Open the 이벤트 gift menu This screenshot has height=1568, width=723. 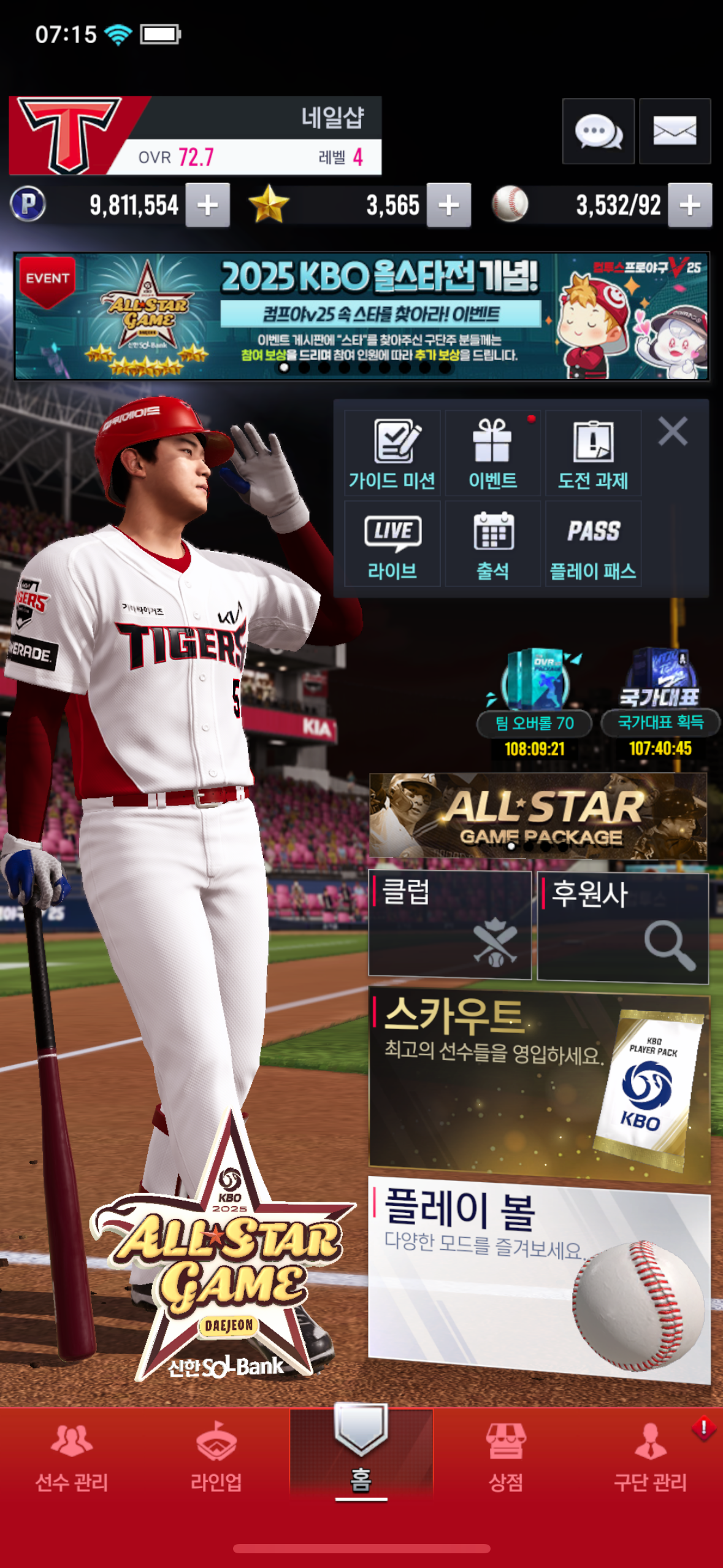(x=492, y=453)
